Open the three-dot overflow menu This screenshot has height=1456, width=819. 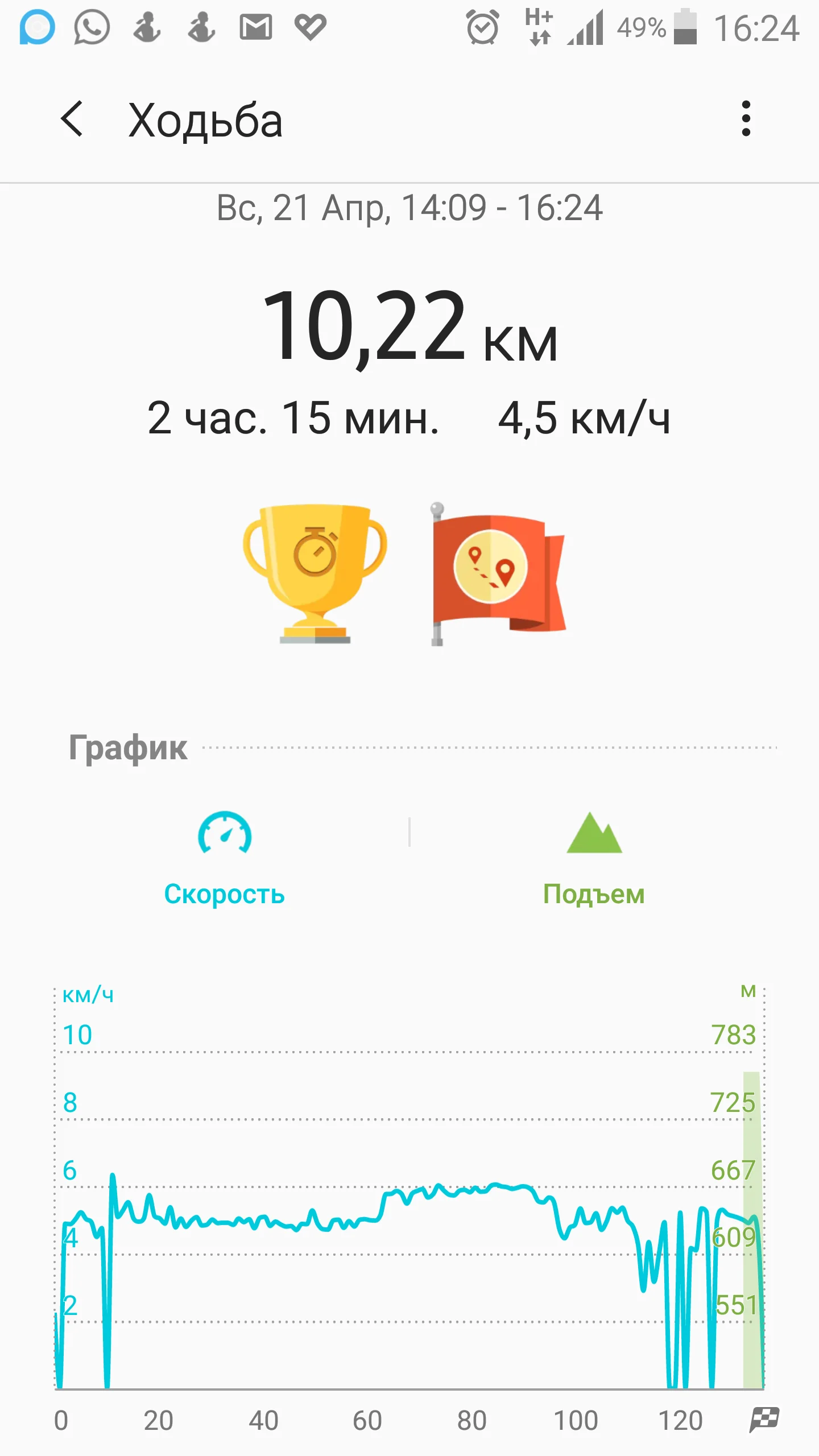click(746, 119)
